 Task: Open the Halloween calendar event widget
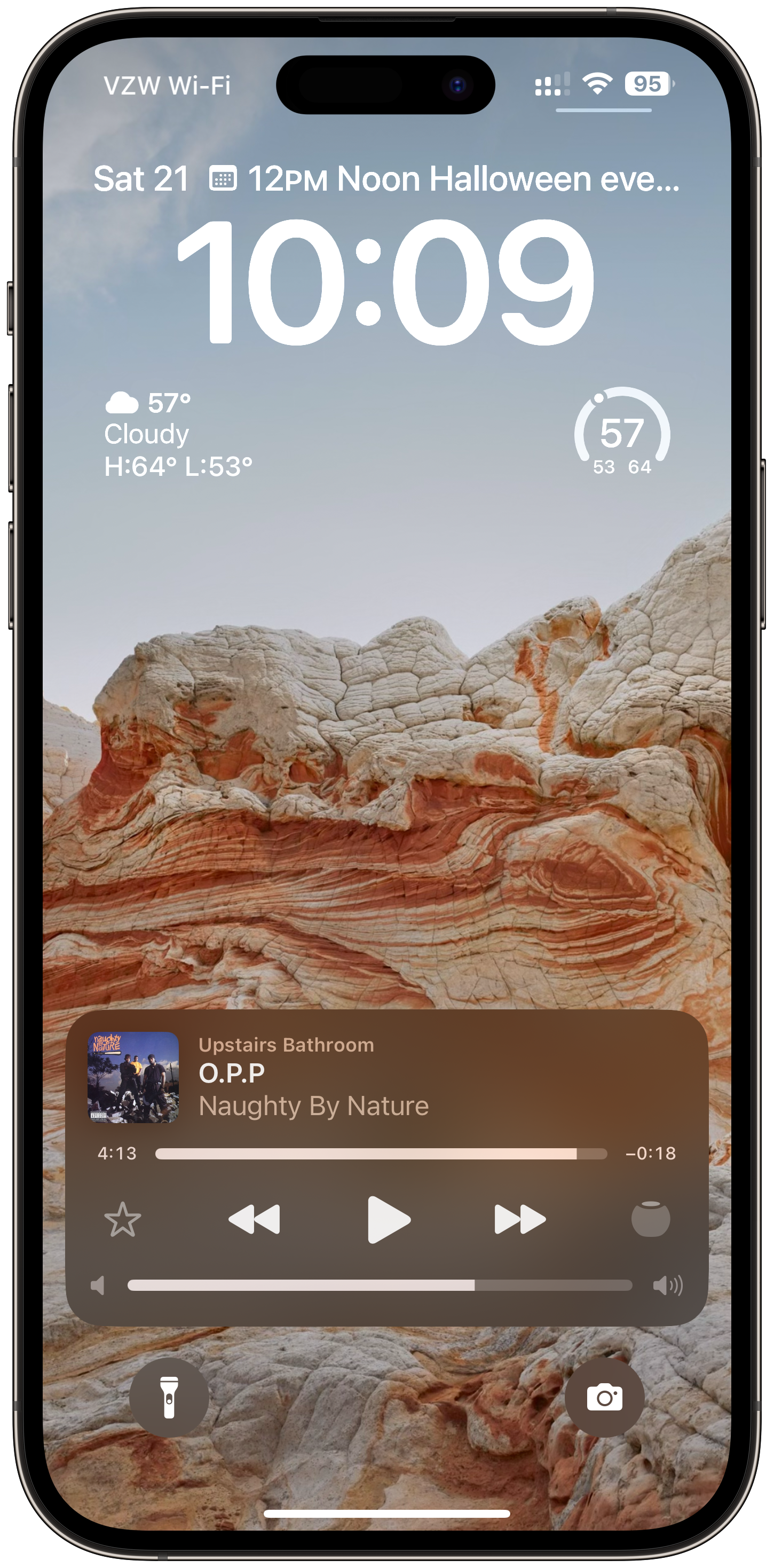(x=444, y=179)
